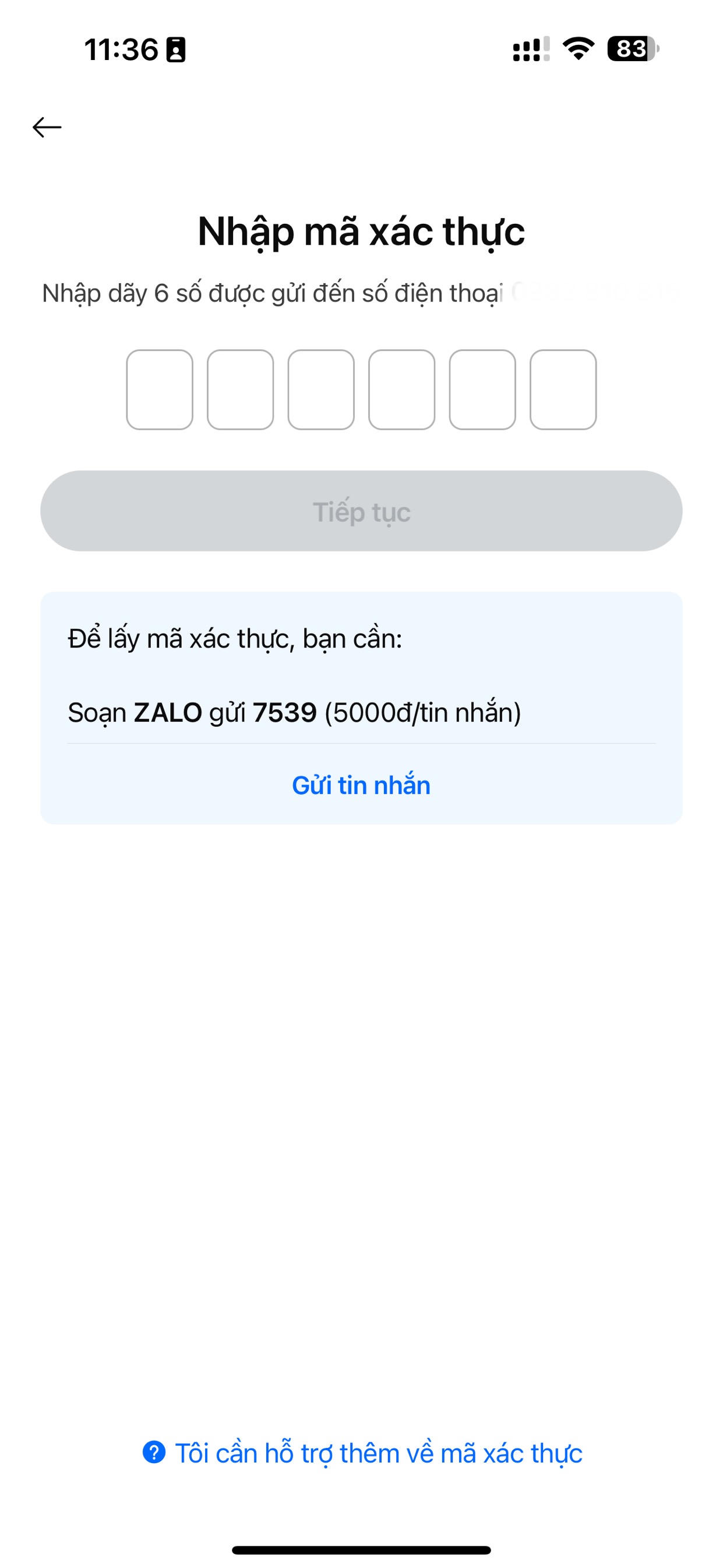
Task: Tap the Tiếp tục button
Action: tap(361, 511)
